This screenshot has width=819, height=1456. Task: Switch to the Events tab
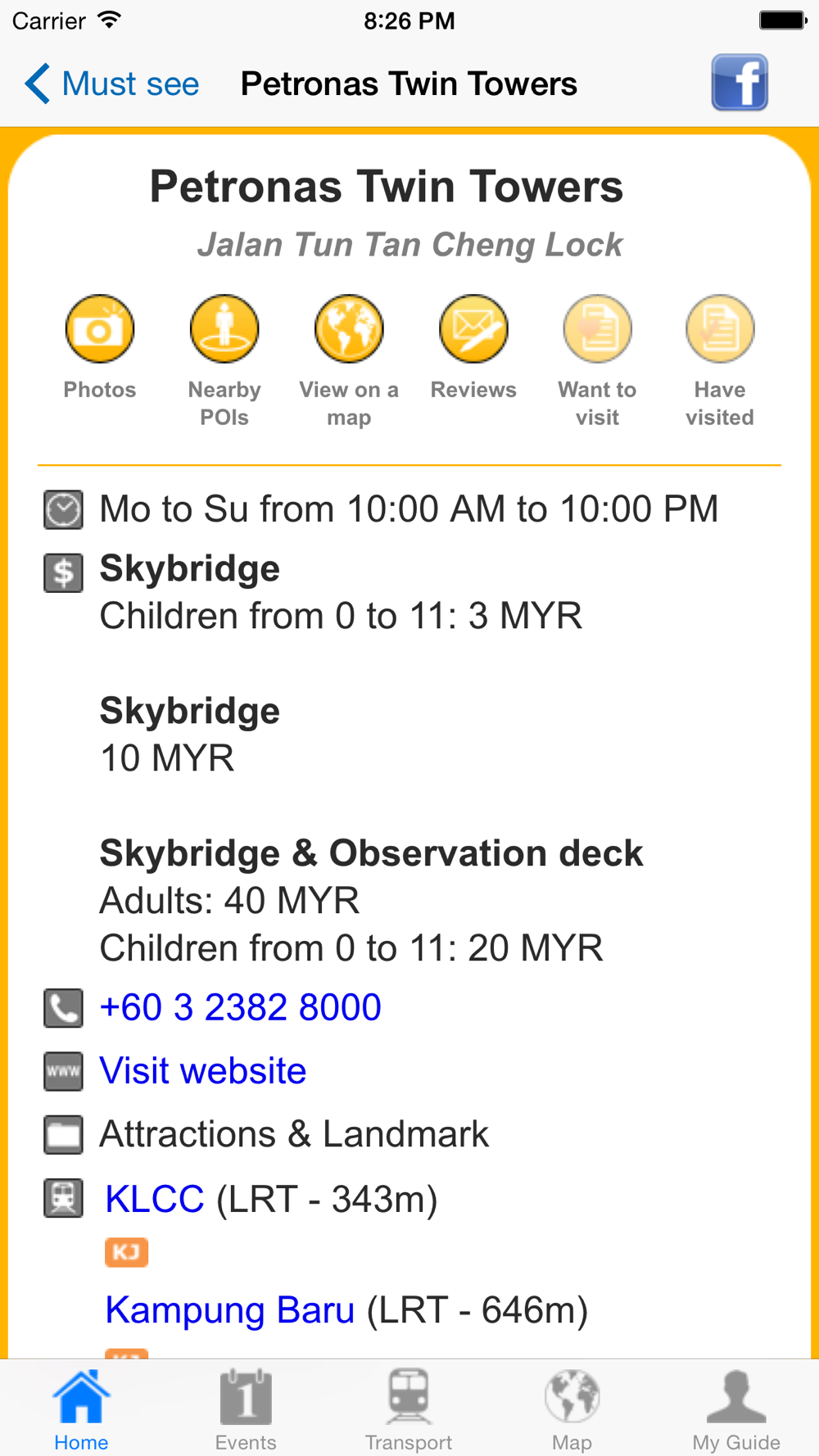245,1409
